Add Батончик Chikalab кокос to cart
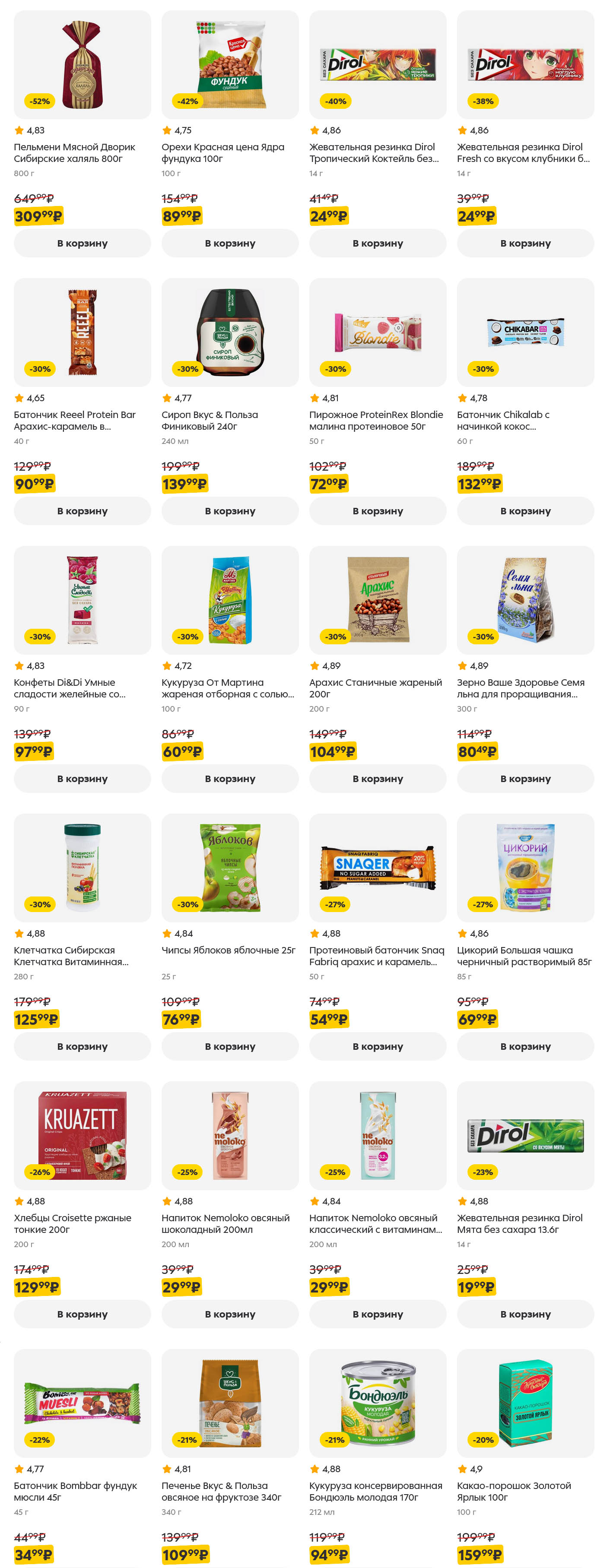 tap(525, 511)
